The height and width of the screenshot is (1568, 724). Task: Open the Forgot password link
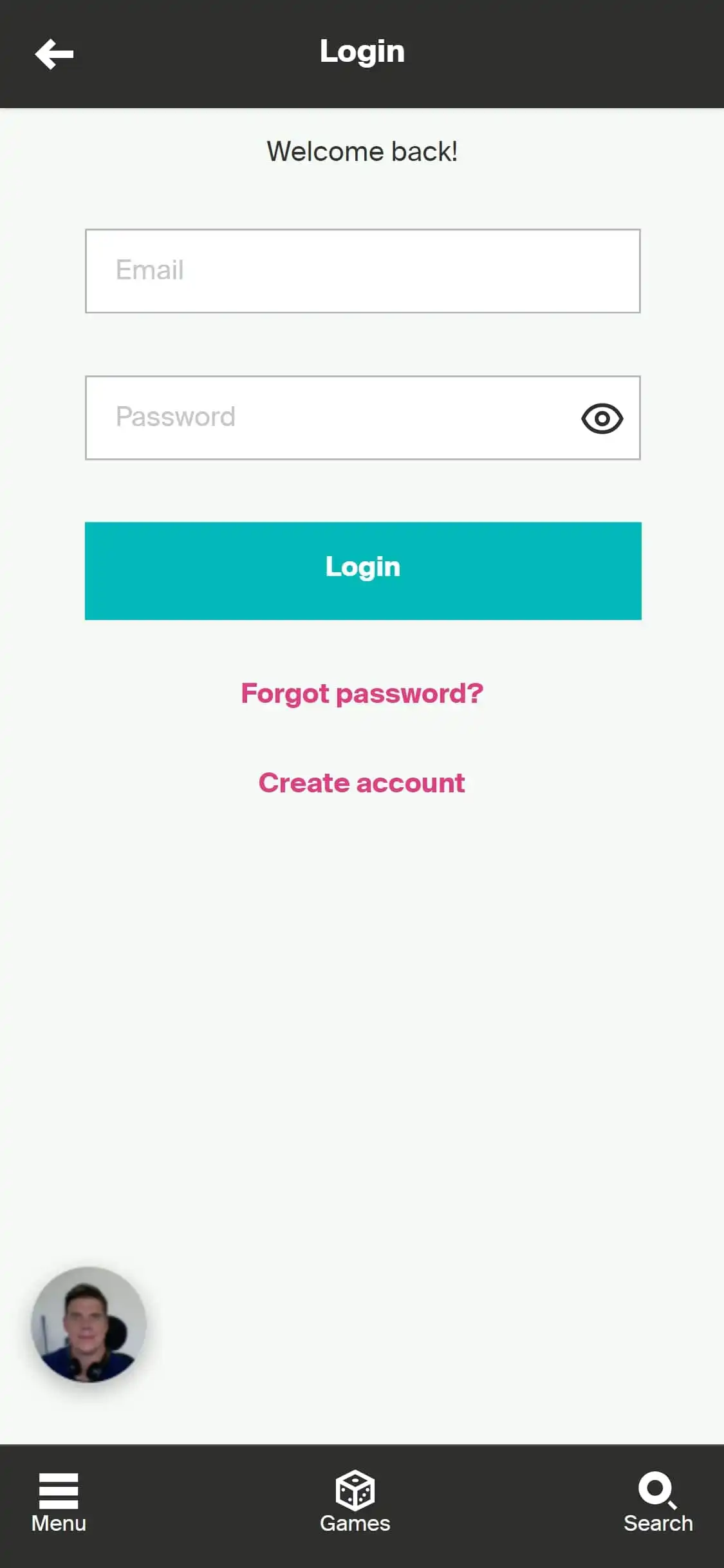click(362, 694)
